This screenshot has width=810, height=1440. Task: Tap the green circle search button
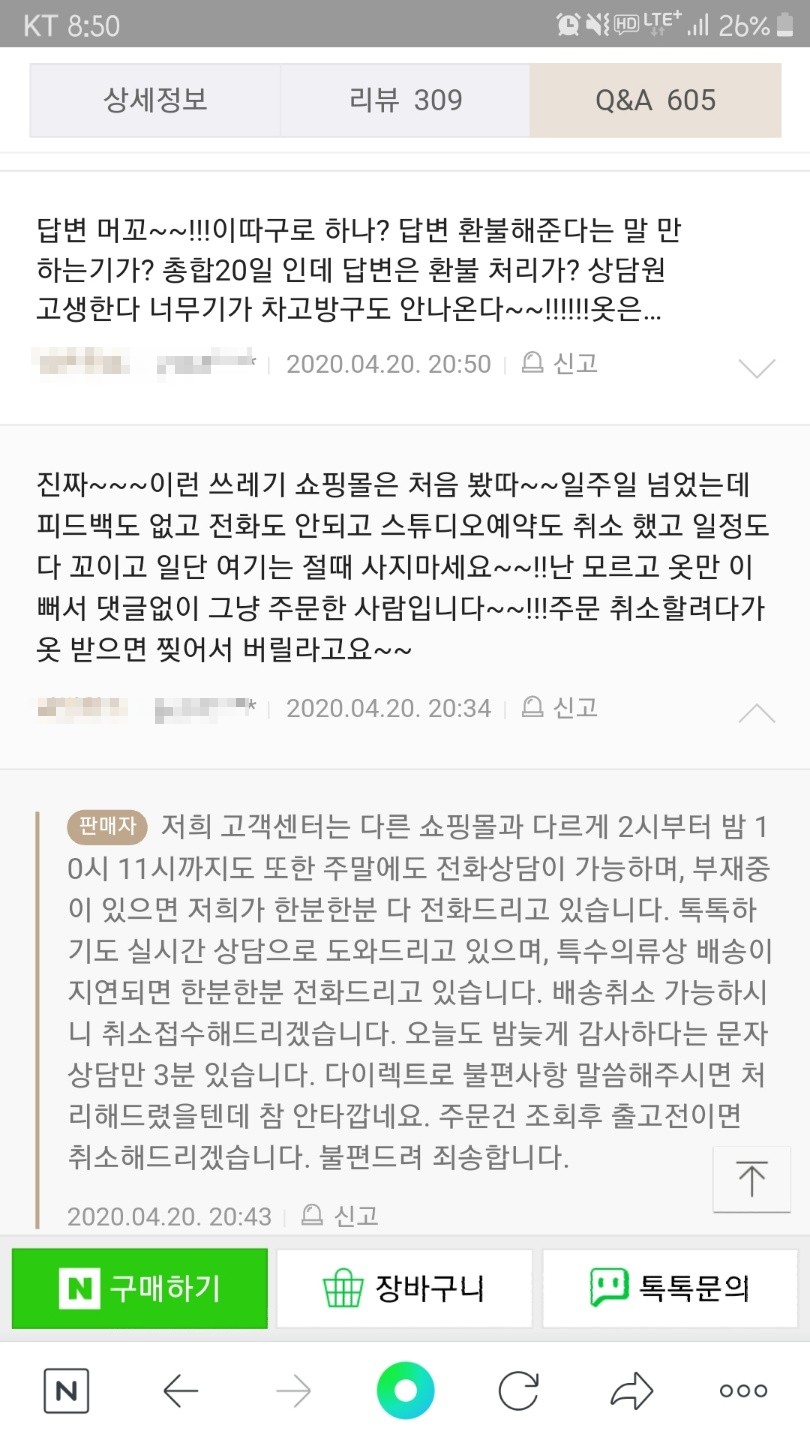(x=405, y=1391)
